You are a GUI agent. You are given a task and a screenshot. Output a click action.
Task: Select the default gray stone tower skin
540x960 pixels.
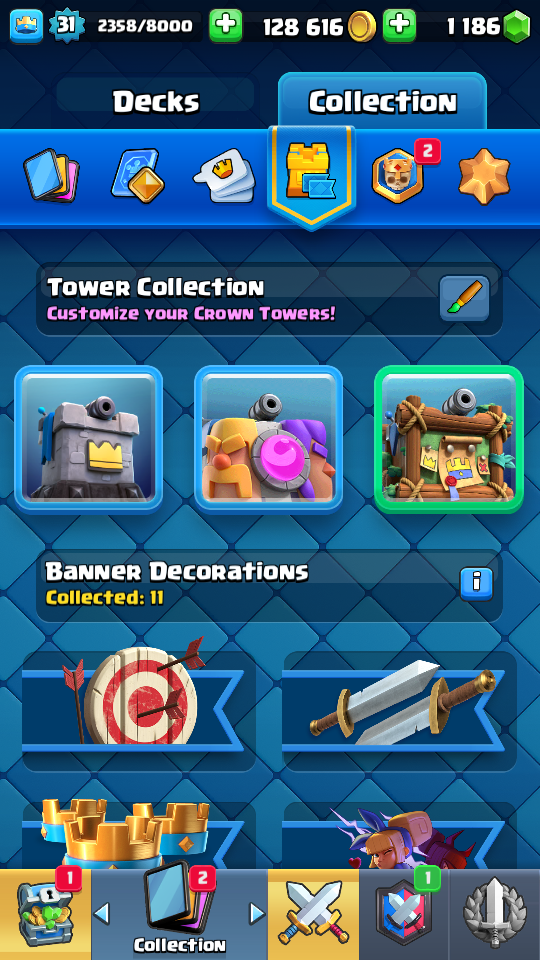(89, 438)
